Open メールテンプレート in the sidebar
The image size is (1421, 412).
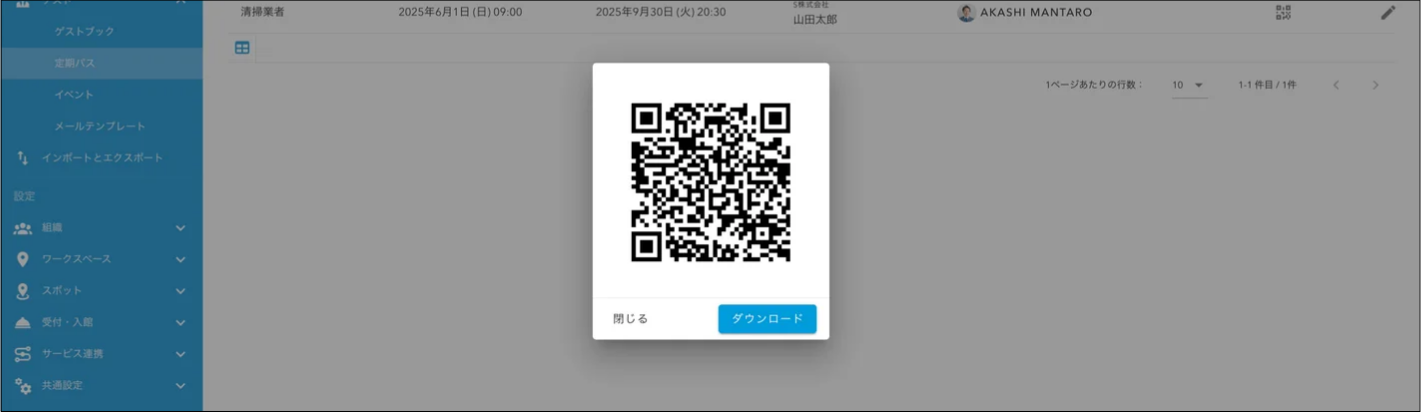(x=100, y=126)
